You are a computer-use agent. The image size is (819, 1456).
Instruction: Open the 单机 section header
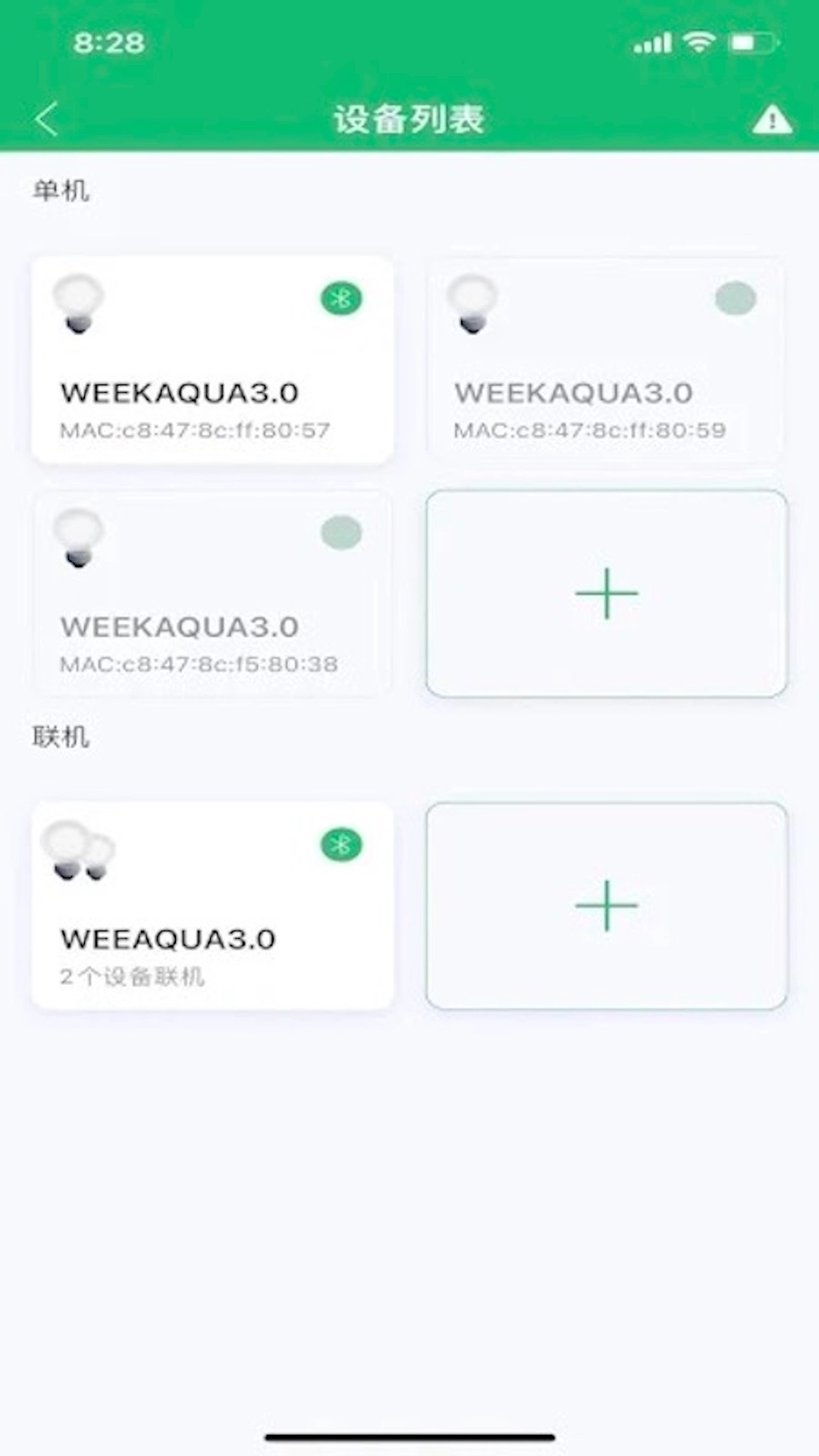tap(61, 190)
